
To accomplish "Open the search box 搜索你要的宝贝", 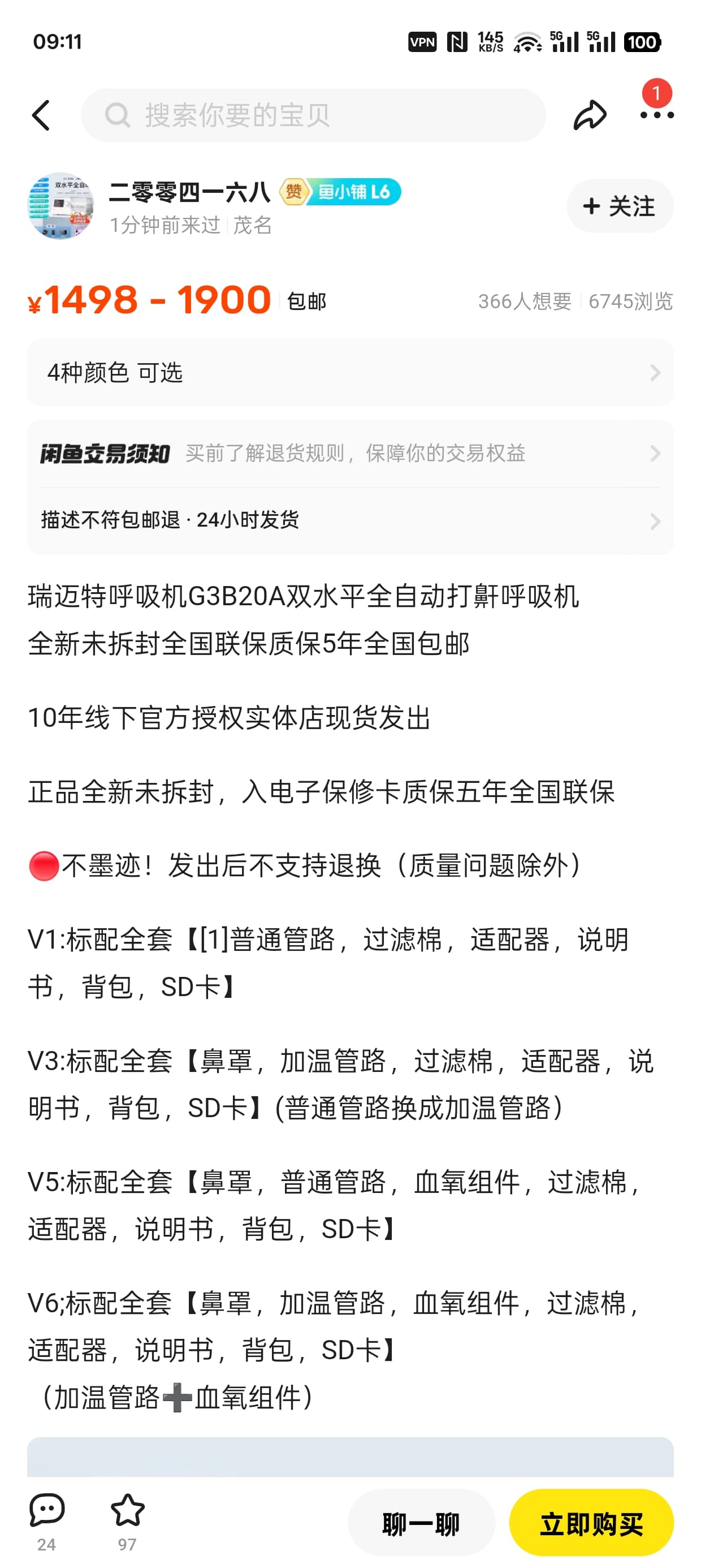I will coord(313,115).
